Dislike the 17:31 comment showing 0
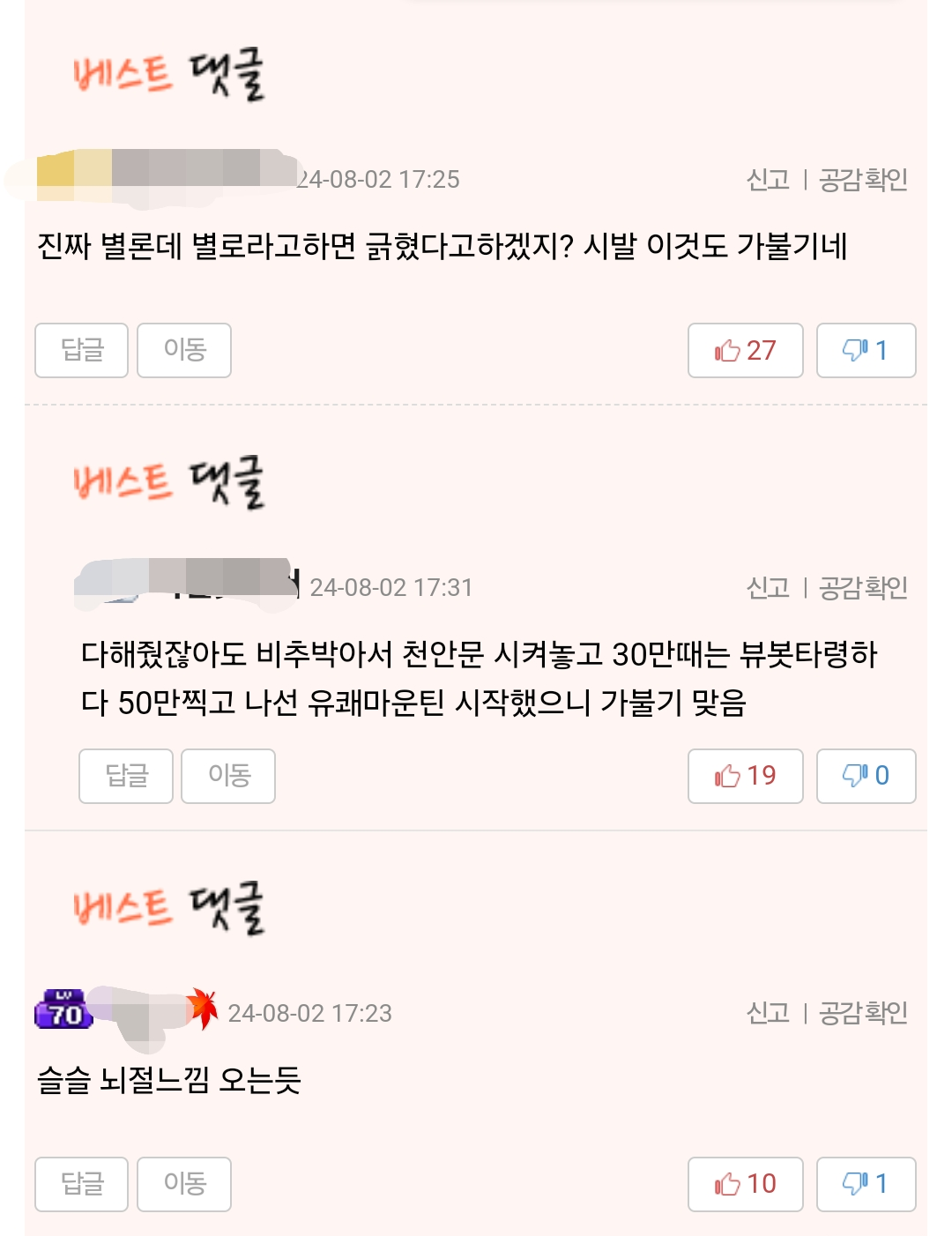The width and height of the screenshot is (952, 1236). click(x=866, y=776)
